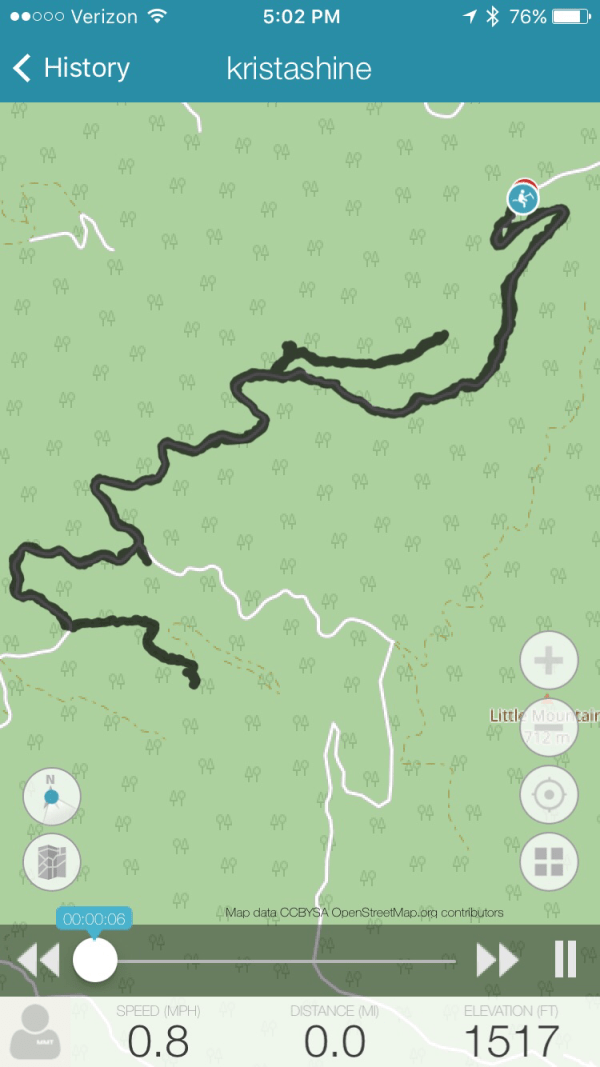Screen dimensions: 600x1067
Task: Fast forward the track playback
Action: click(497, 960)
